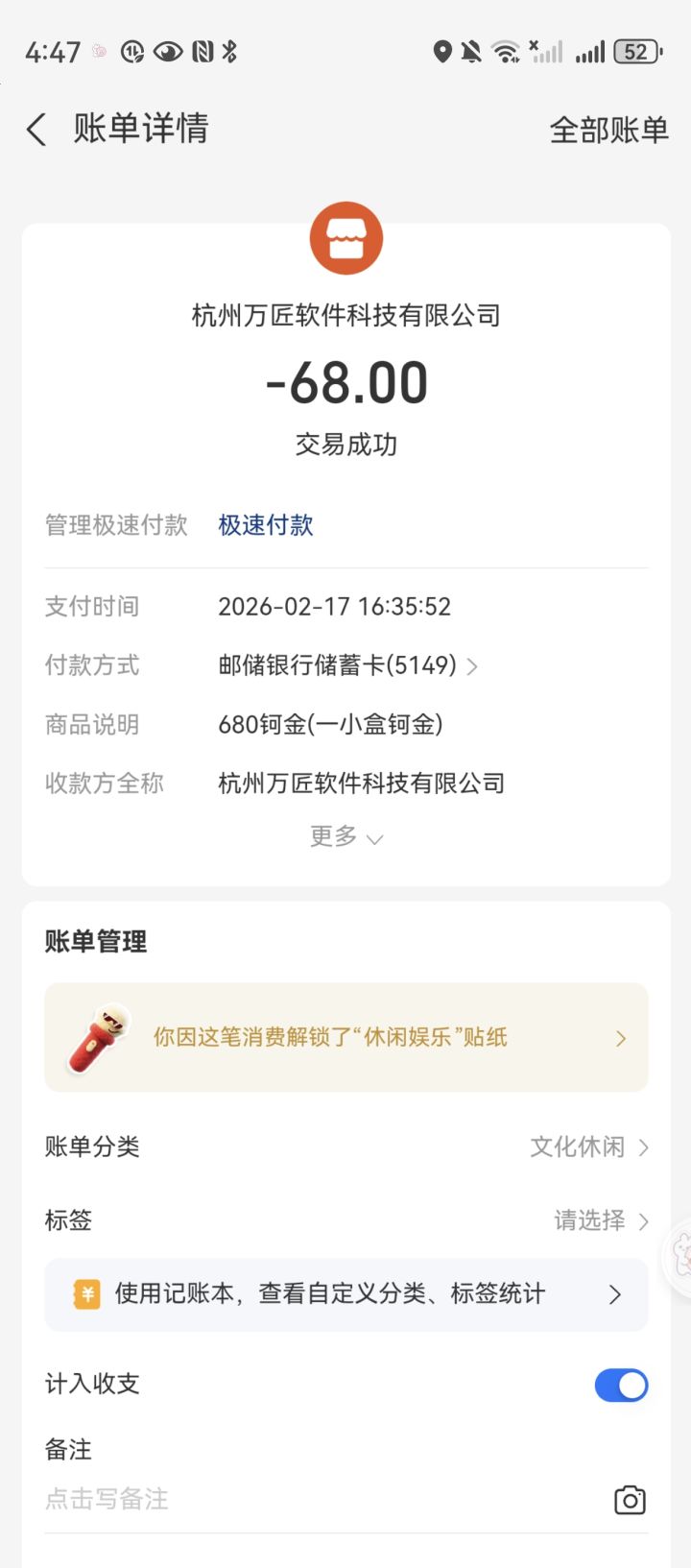Select a 标签 for this bill
Viewport: 691px width, 1568px height.
(600, 1220)
